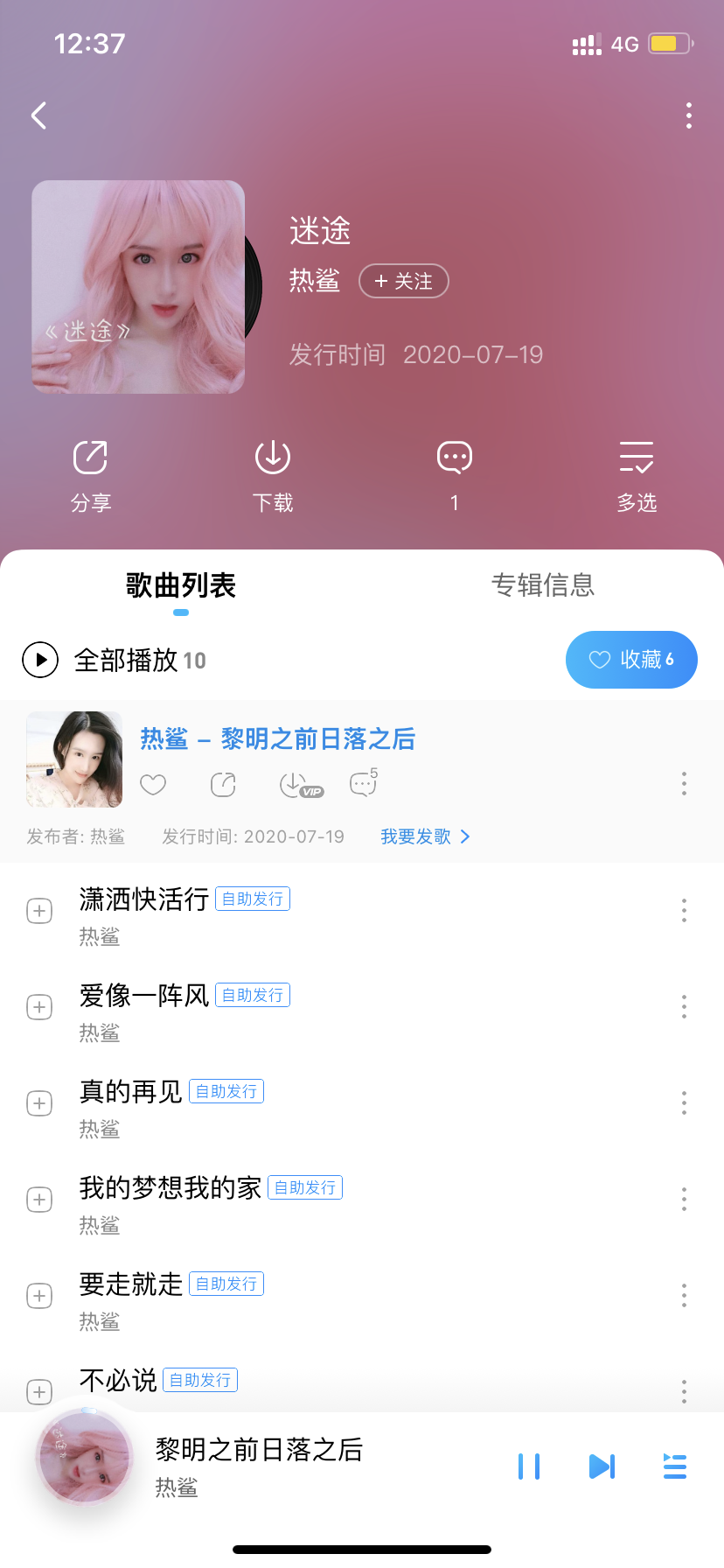Screen dimensions: 724x1568
Task: Add 要走就走 using its plus icon
Action: [x=39, y=1296]
